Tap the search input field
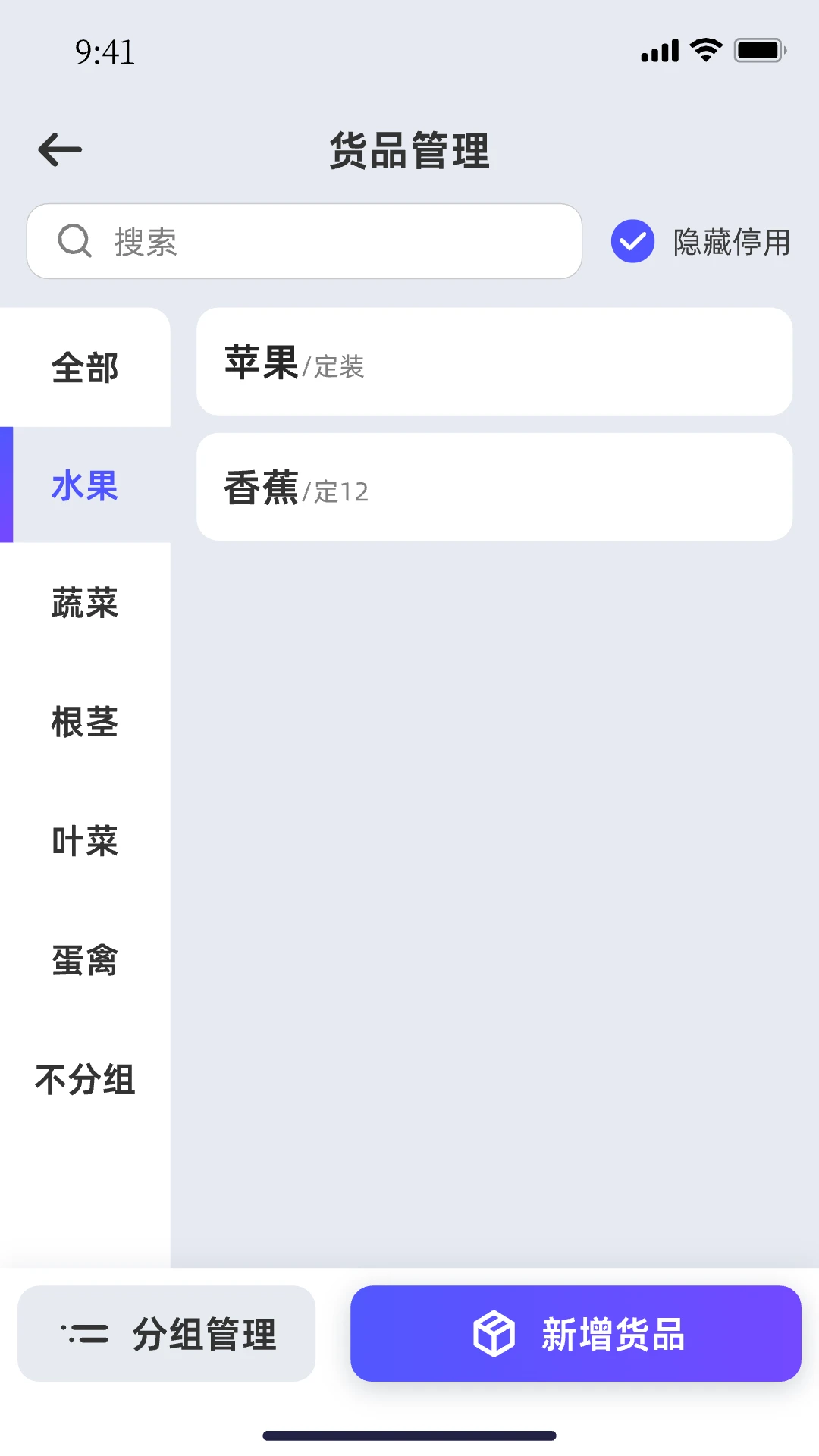819x1456 pixels. (x=303, y=241)
